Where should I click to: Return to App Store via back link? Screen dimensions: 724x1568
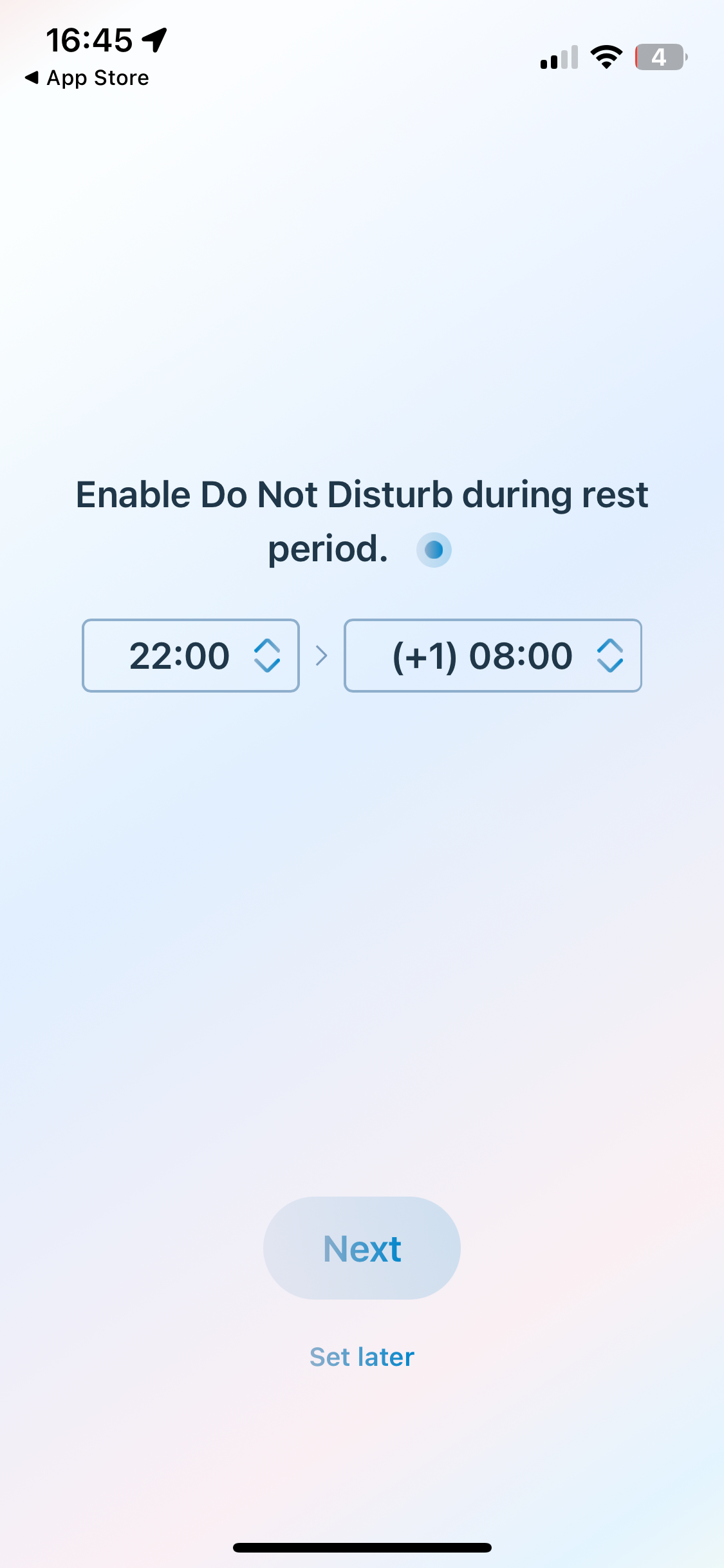click(x=87, y=78)
